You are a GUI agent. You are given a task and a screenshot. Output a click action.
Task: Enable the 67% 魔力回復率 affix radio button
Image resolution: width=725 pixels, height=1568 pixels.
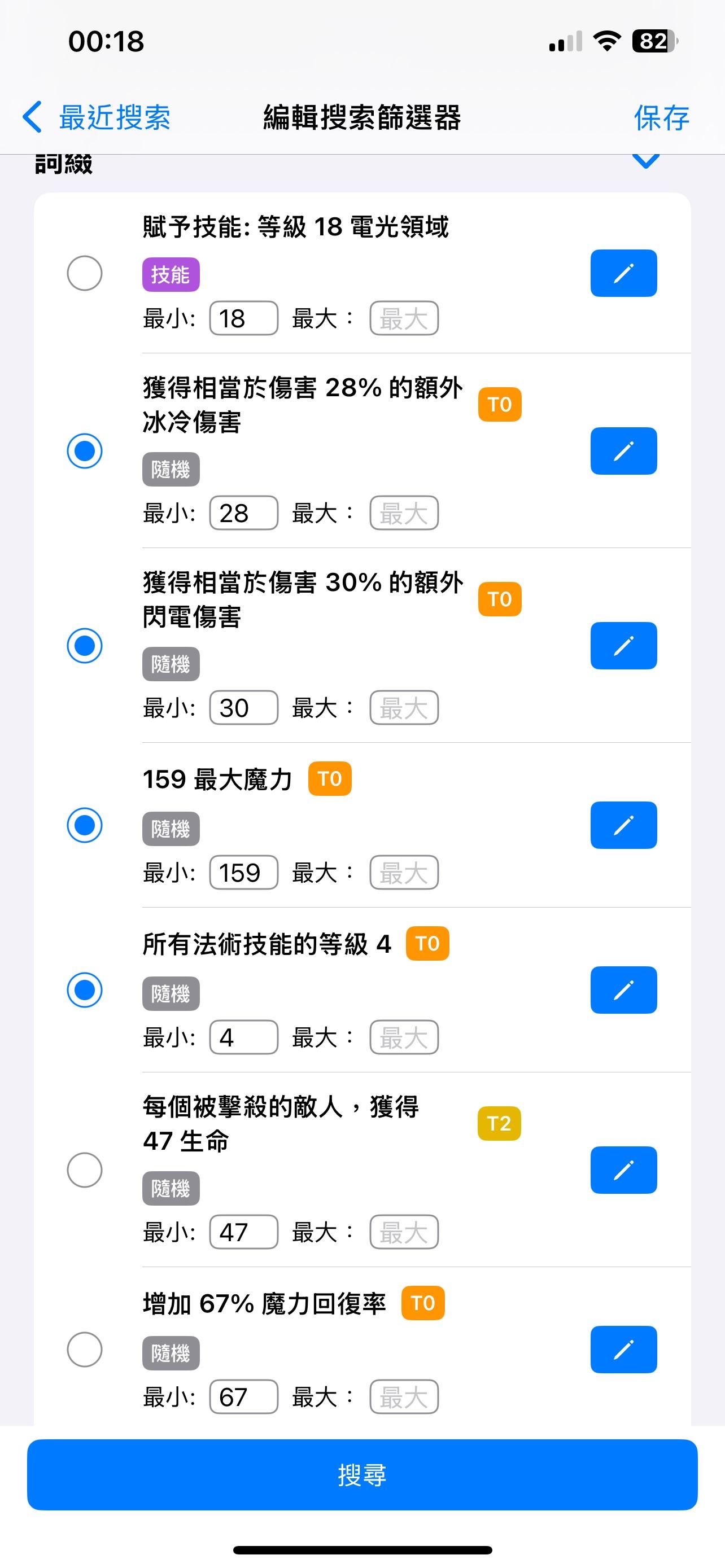pyautogui.click(x=85, y=1350)
